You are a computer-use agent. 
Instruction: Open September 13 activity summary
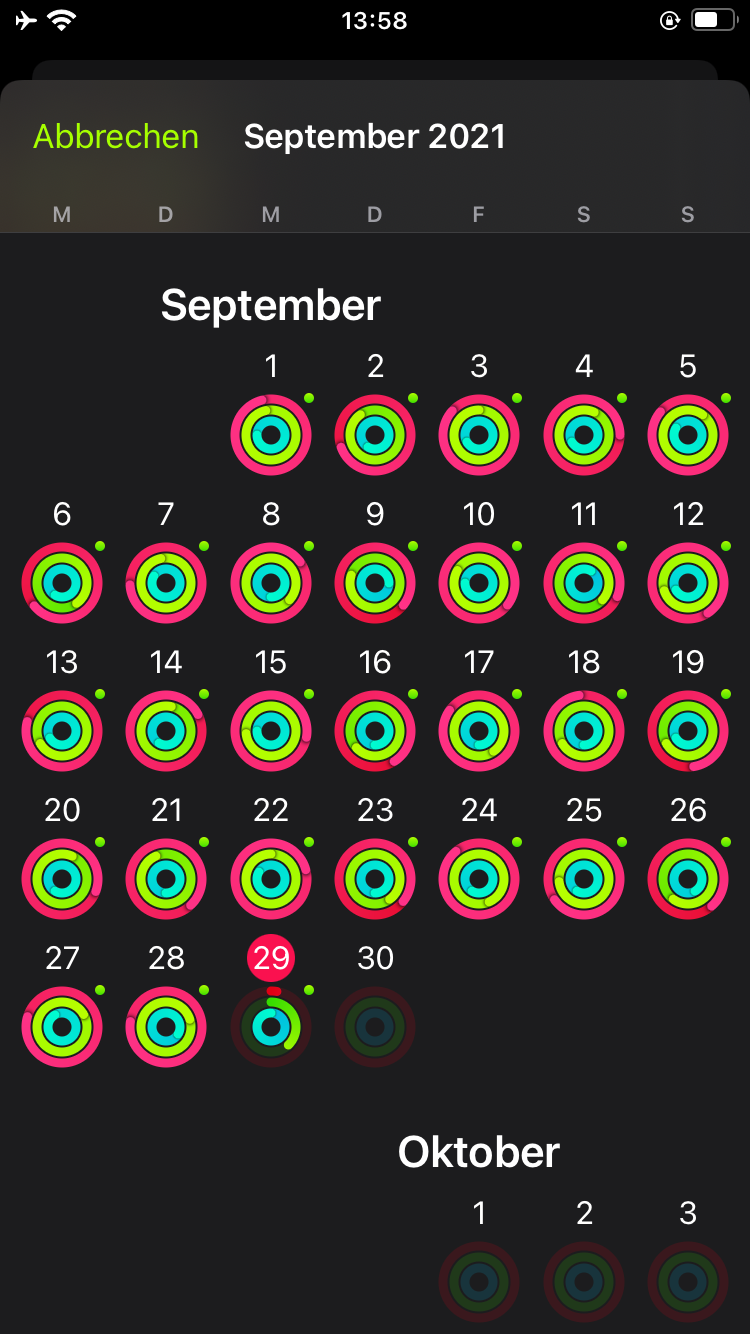coord(62,731)
